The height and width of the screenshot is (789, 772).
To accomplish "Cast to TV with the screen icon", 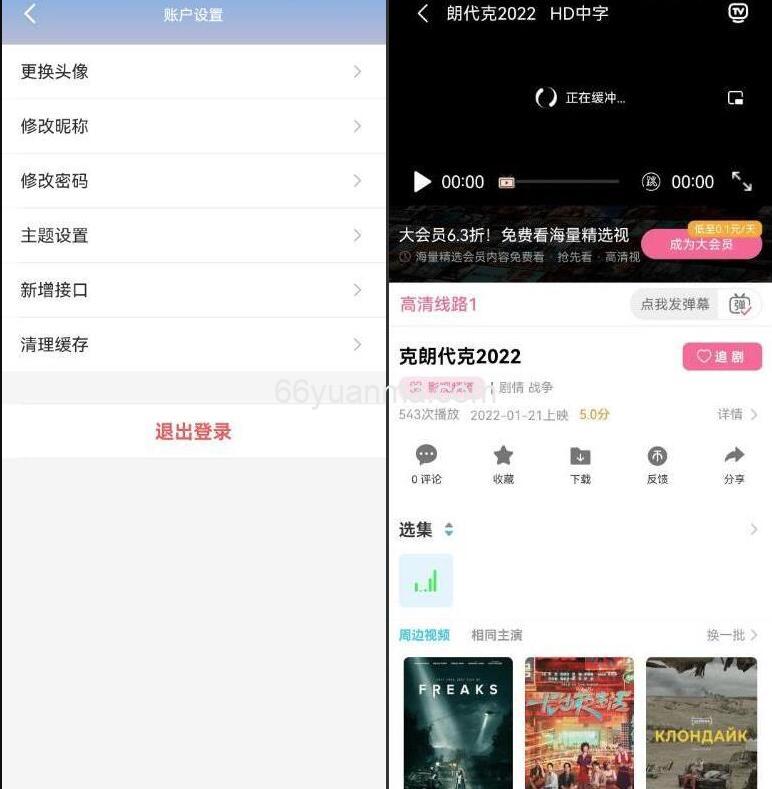I will click(737, 14).
